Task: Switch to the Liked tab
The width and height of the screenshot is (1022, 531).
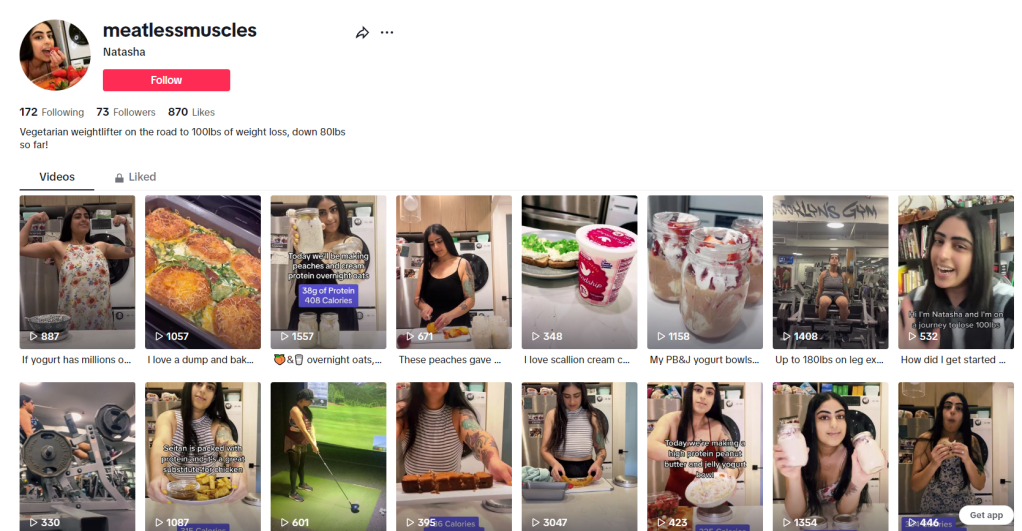Action: pyautogui.click(x=135, y=177)
